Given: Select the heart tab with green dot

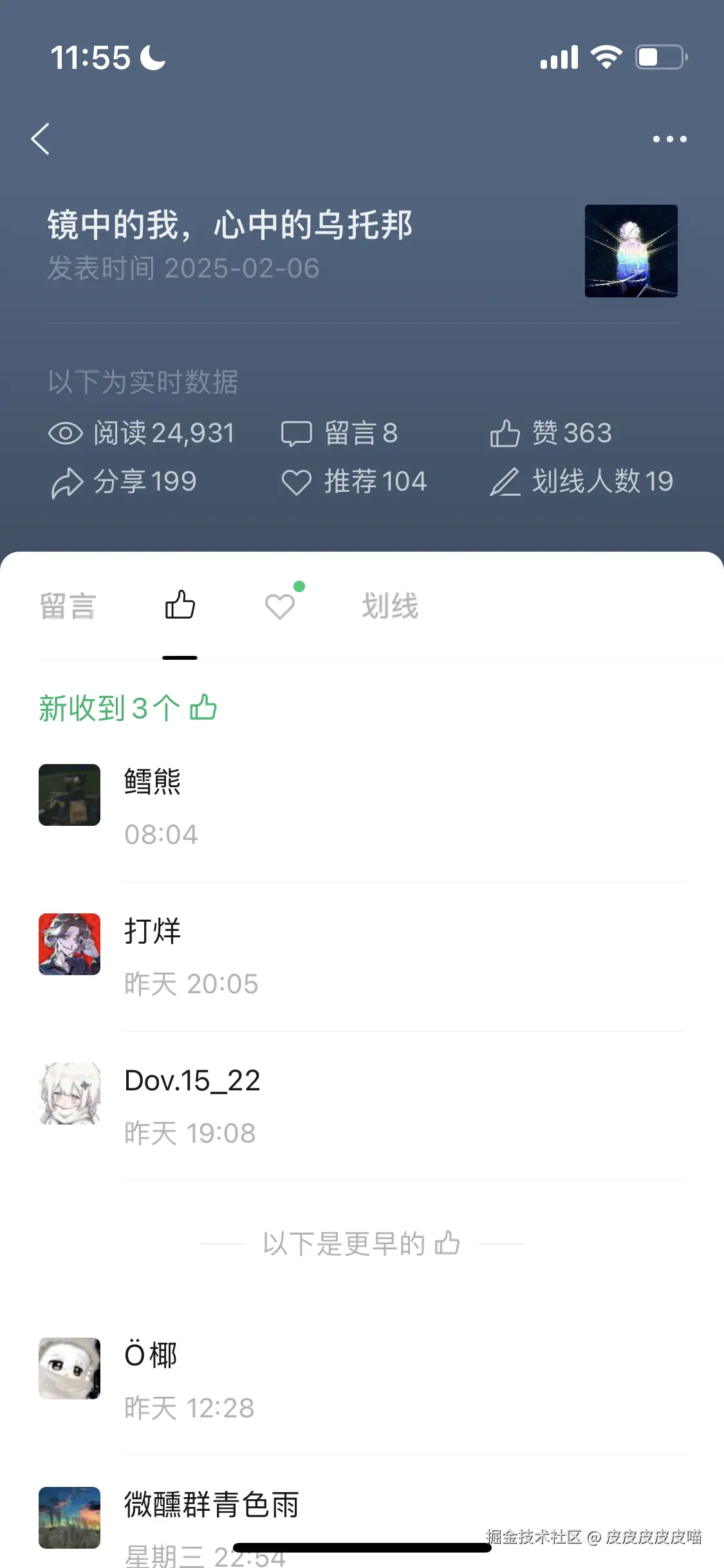Looking at the screenshot, I should pyautogui.click(x=279, y=605).
